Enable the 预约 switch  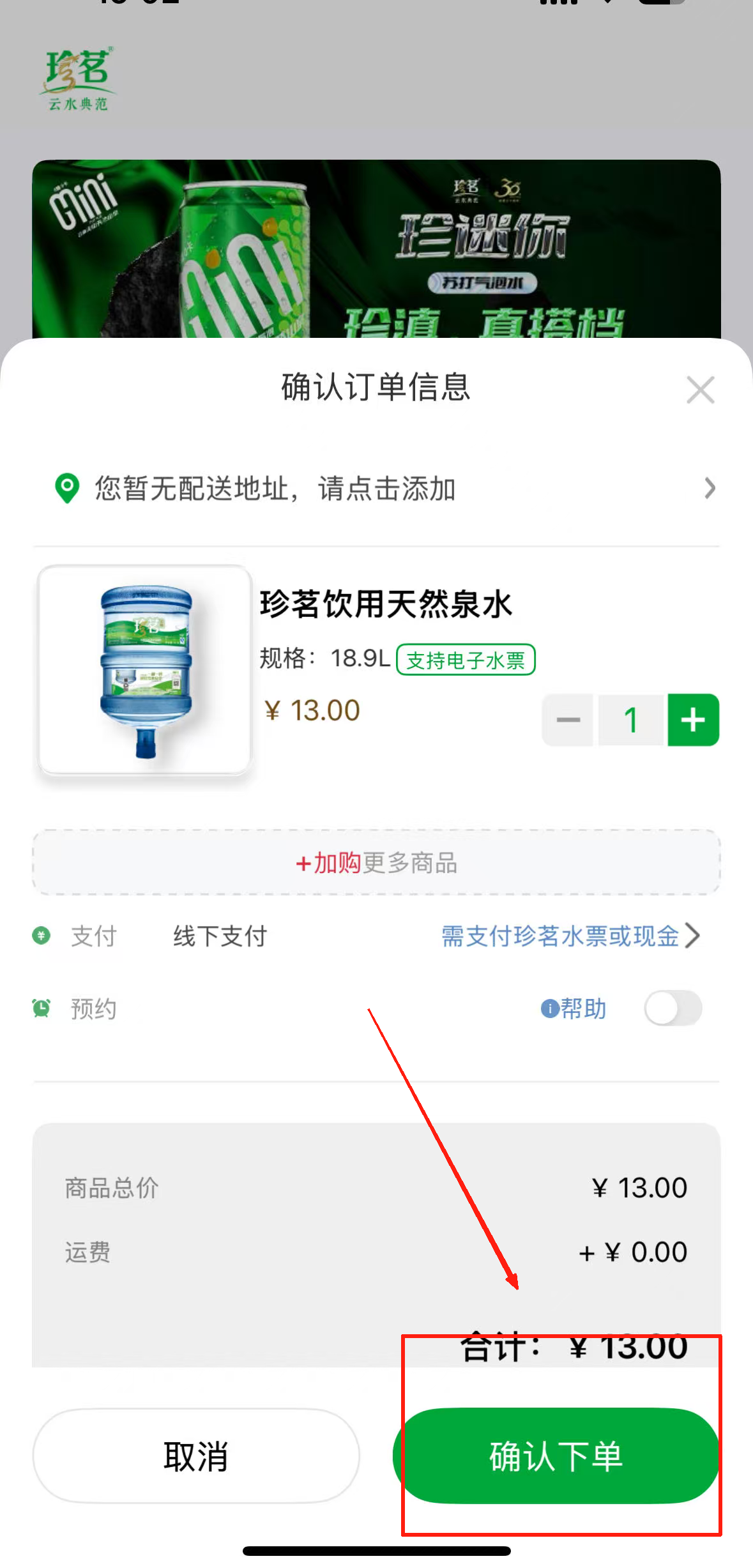click(673, 1009)
